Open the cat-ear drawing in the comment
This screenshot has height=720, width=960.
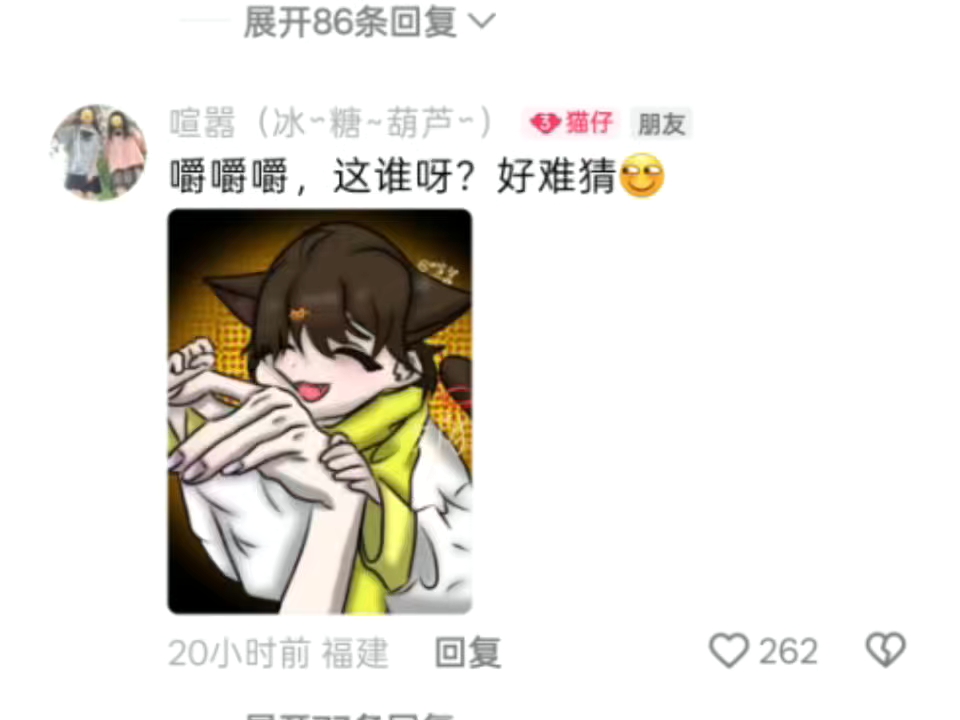[x=319, y=411]
